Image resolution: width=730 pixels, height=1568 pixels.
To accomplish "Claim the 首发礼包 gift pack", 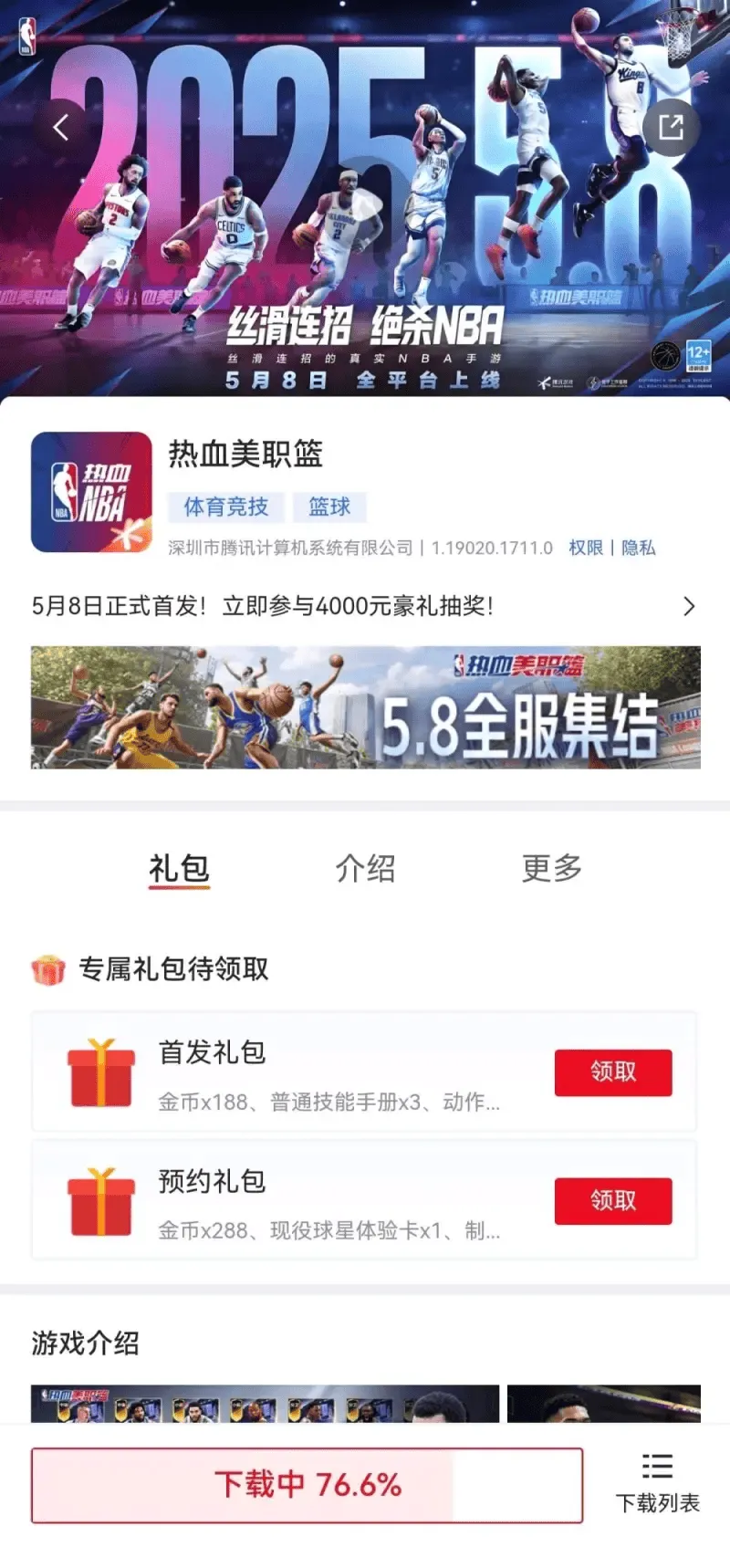I will point(612,1071).
